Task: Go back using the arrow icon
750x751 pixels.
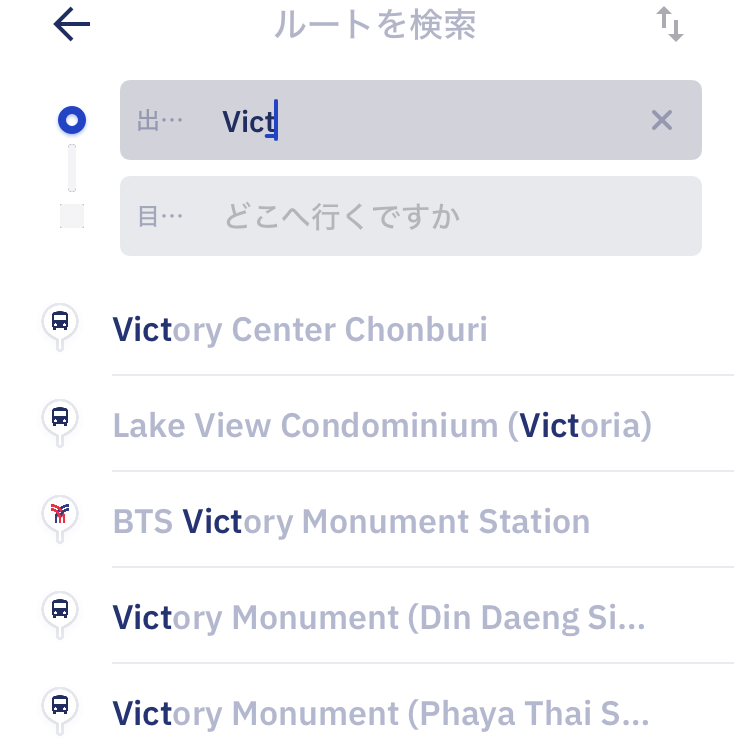Action: (72, 25)
